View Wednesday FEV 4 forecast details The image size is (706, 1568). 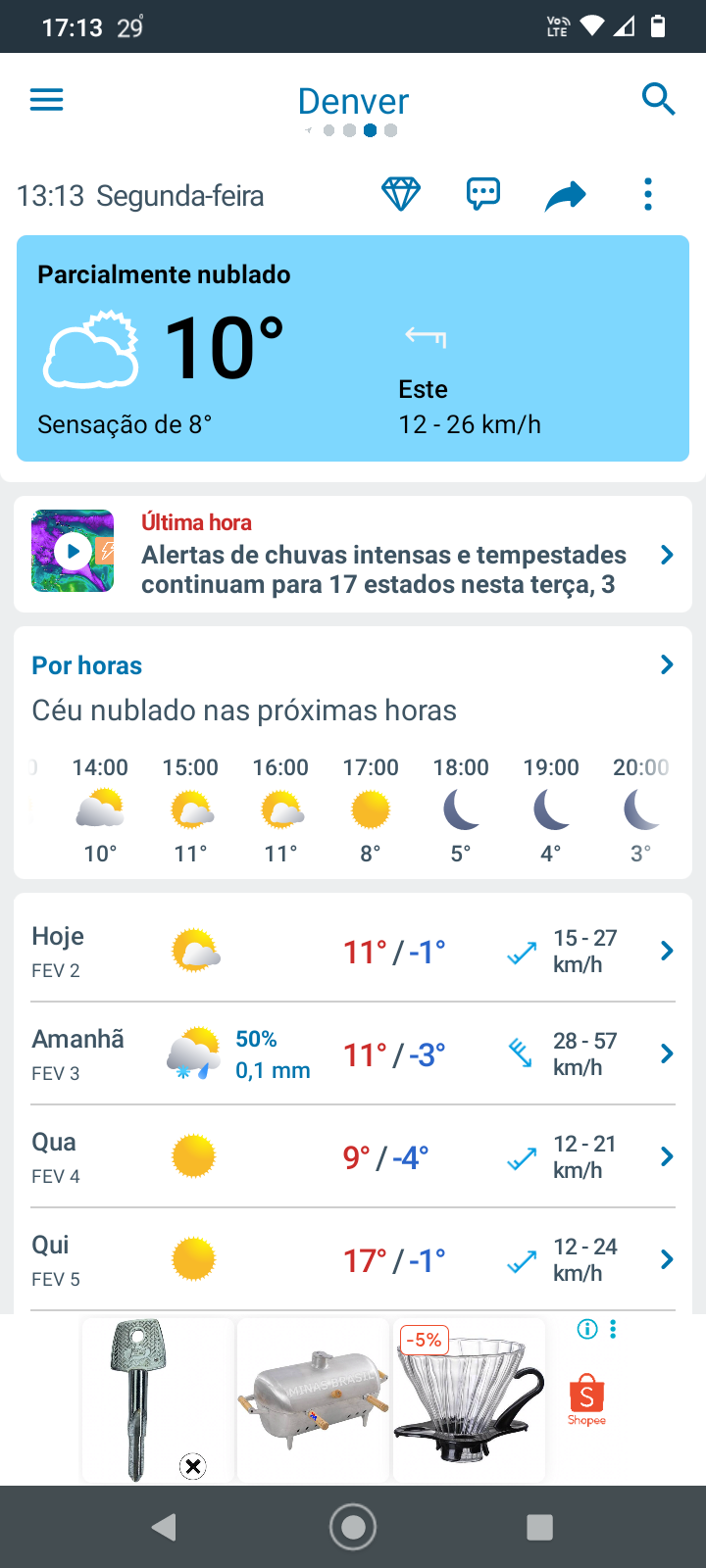tap(353, 1157)
